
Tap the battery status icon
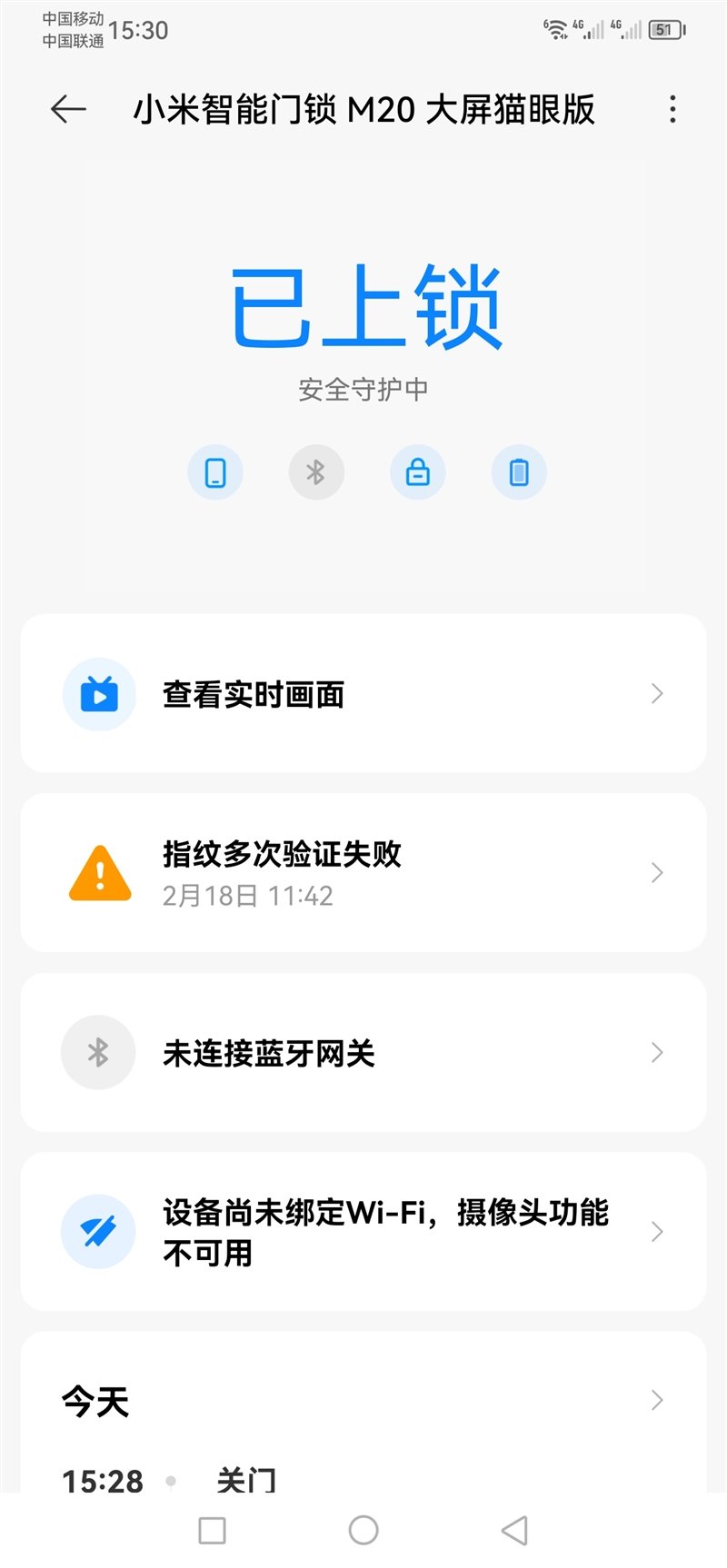coord(519,471)
